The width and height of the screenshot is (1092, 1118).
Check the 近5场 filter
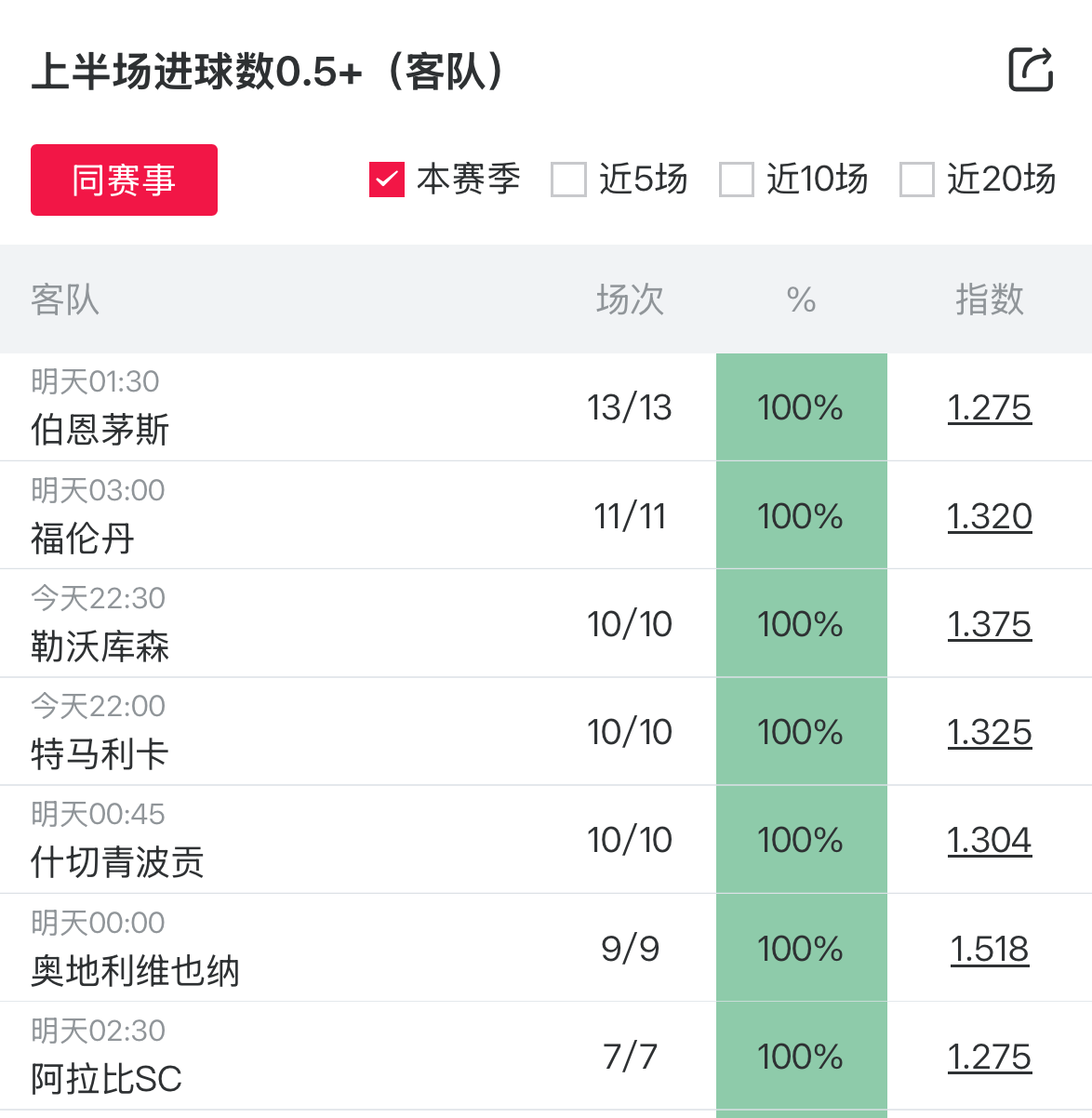click(x=568, y=180)
